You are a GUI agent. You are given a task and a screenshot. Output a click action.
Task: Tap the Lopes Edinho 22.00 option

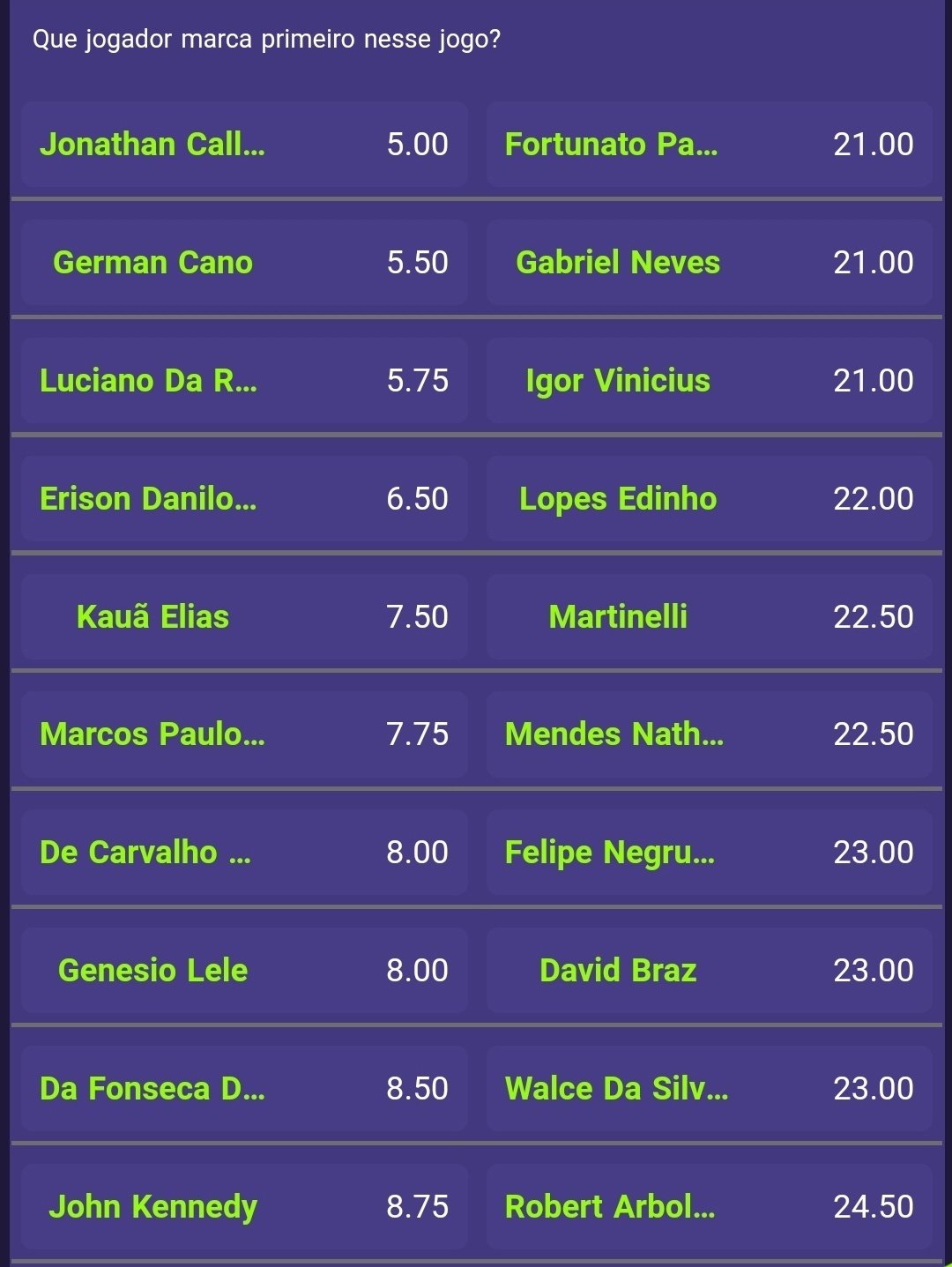tap(709, 499)
